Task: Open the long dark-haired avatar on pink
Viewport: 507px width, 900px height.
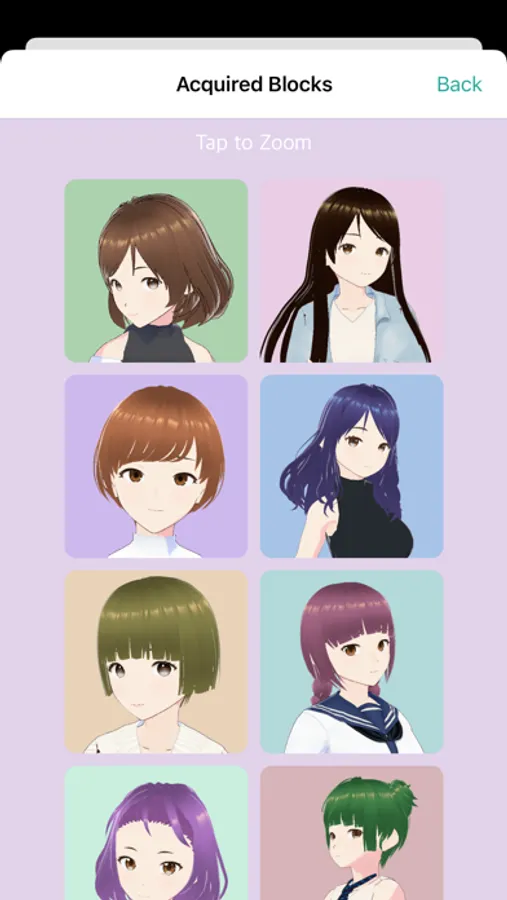Action: pyautogui.click(x=351, y=271)
